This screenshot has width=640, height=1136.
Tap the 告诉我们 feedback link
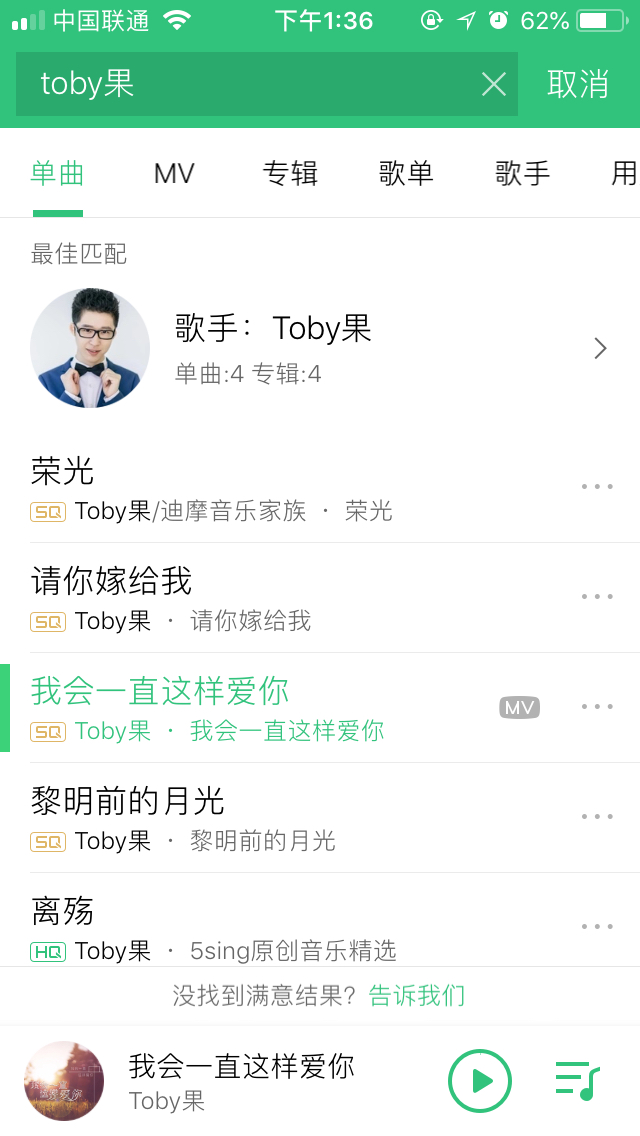(x=417, y=996)
